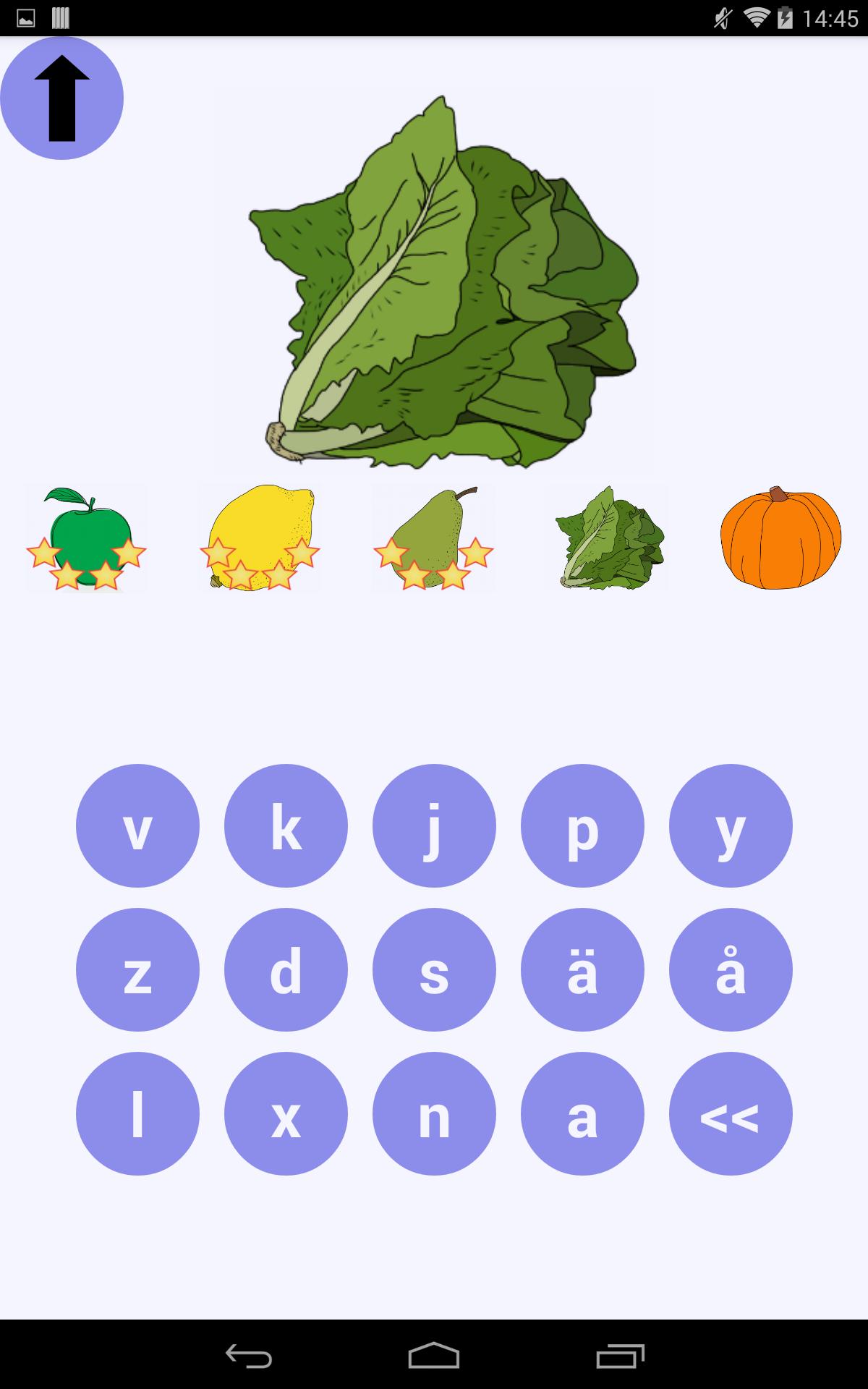Select the orange pumpkin thumbnail
Image resolution: width=868 pixels, height=1389 pixels.
(x=780, y=538)
